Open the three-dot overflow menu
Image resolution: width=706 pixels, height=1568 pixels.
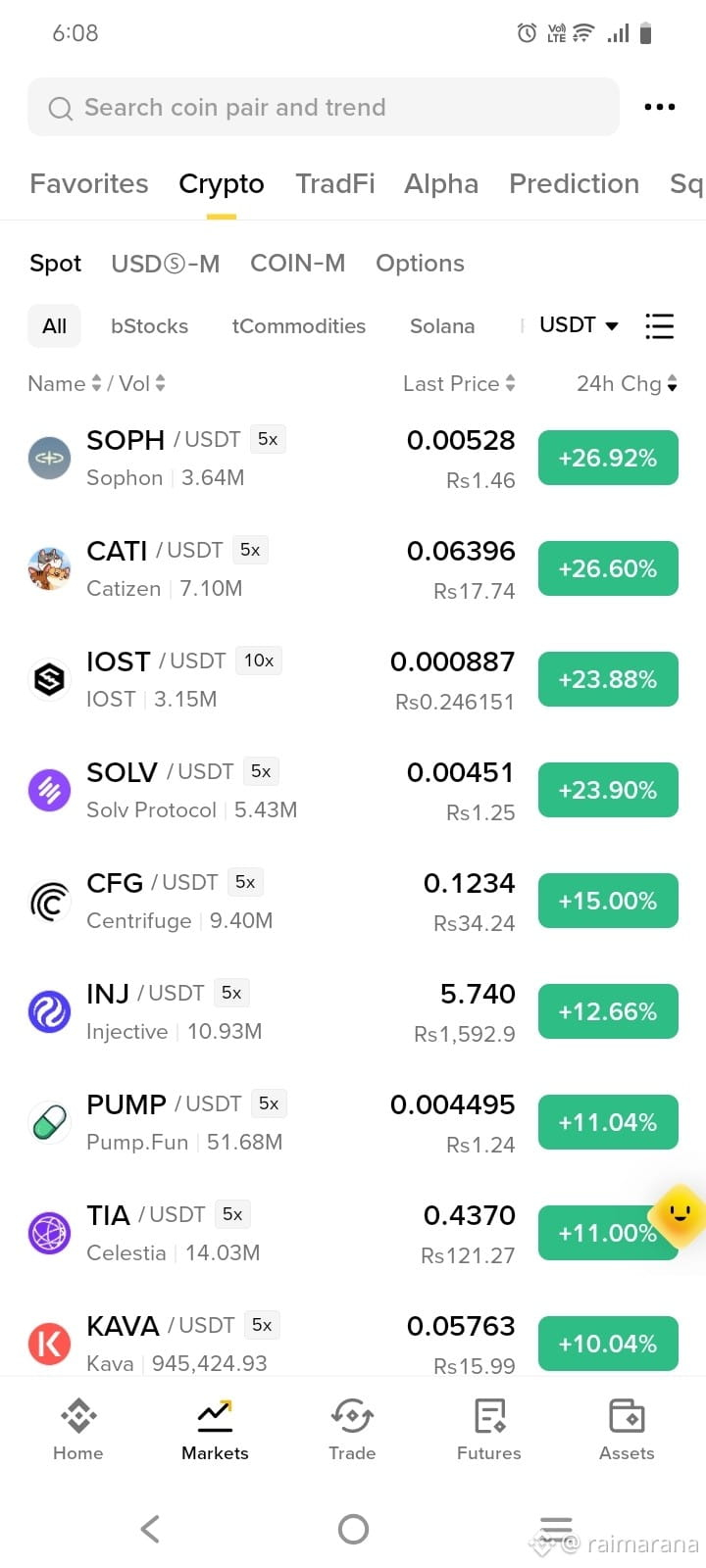pos(659,107)
